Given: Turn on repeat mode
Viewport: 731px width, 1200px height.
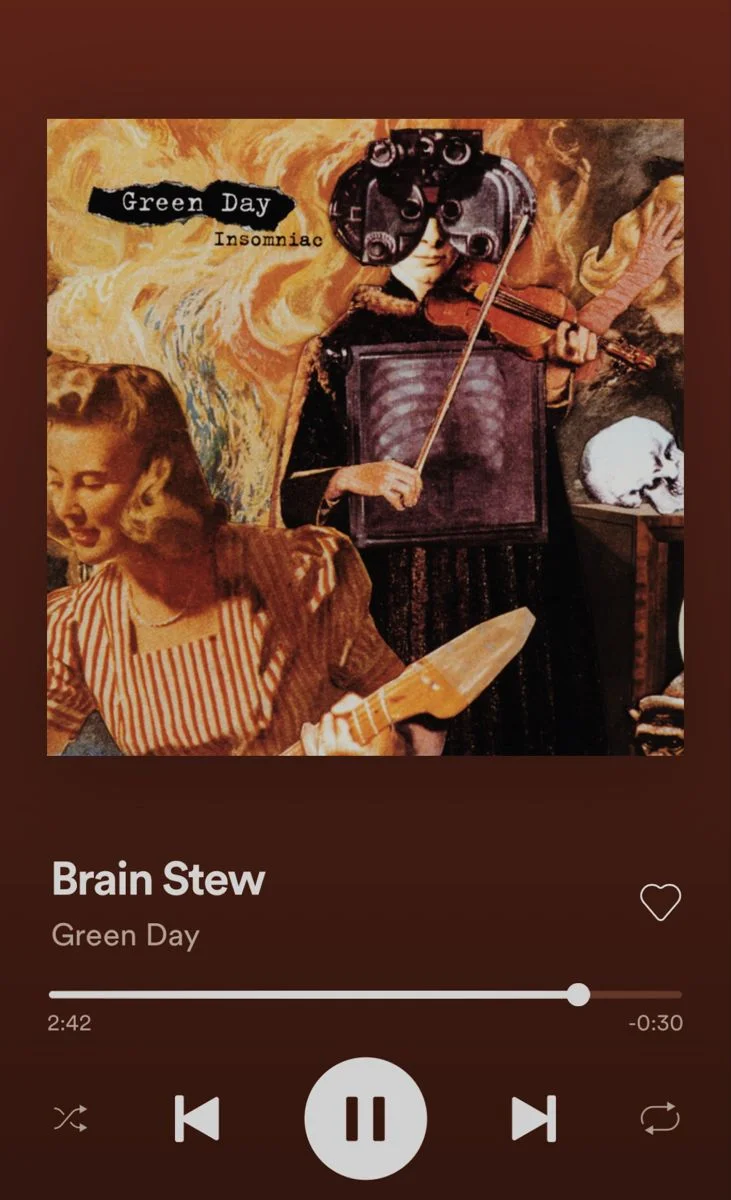Looking at the screenshot, I should click(660, 1118).
